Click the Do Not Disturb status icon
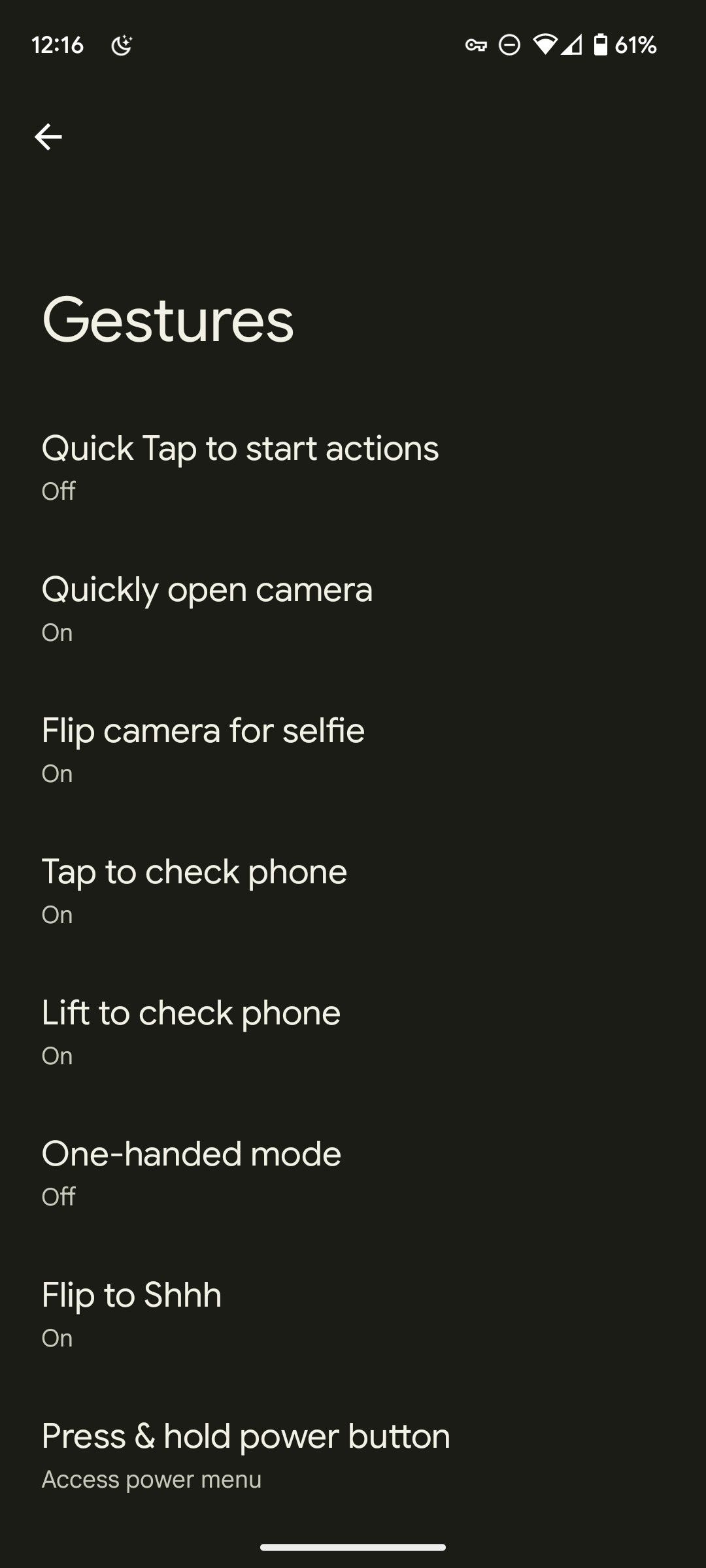 click(509, 44)
